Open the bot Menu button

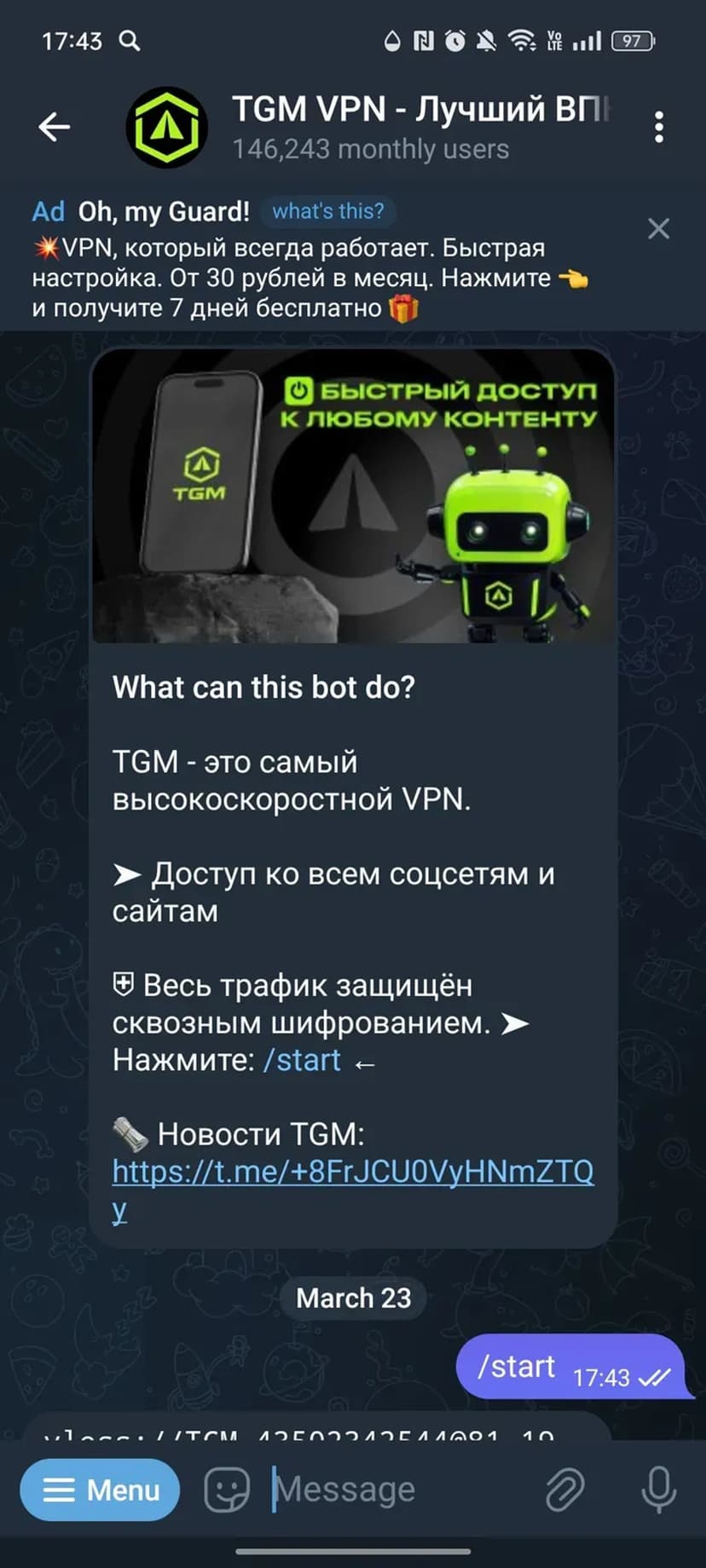[x=101, y=1490]
